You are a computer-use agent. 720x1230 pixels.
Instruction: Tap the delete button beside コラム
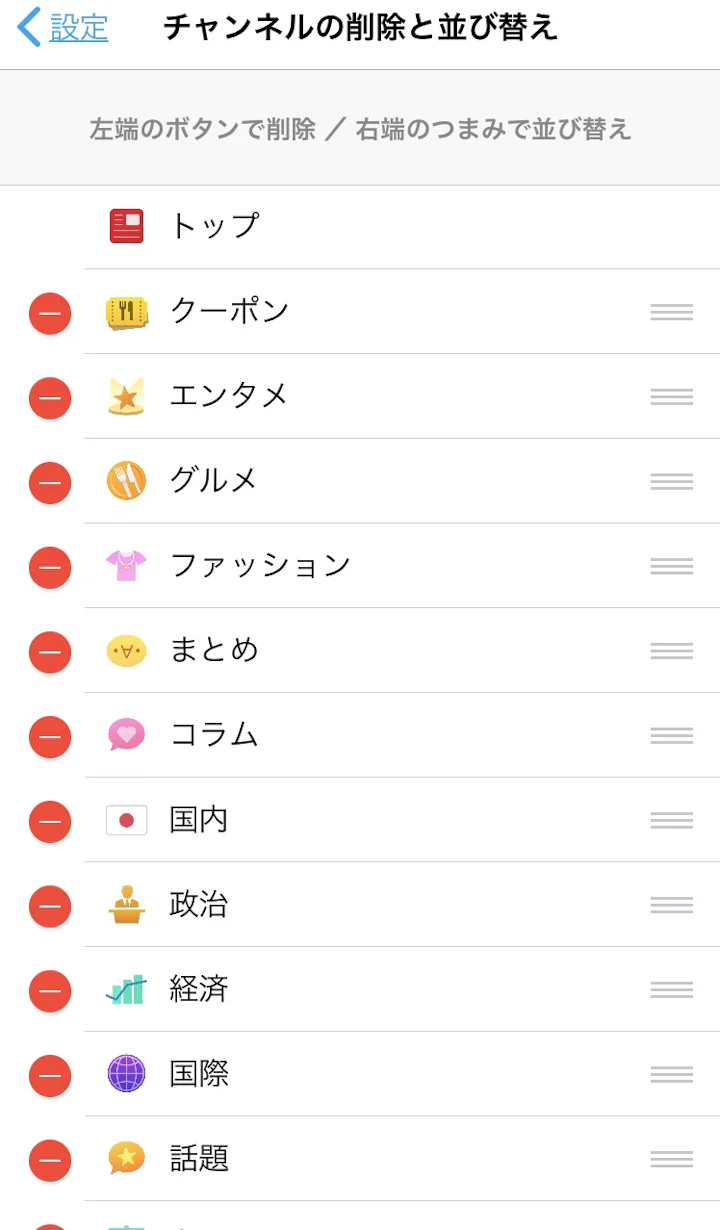pos(50,737)
